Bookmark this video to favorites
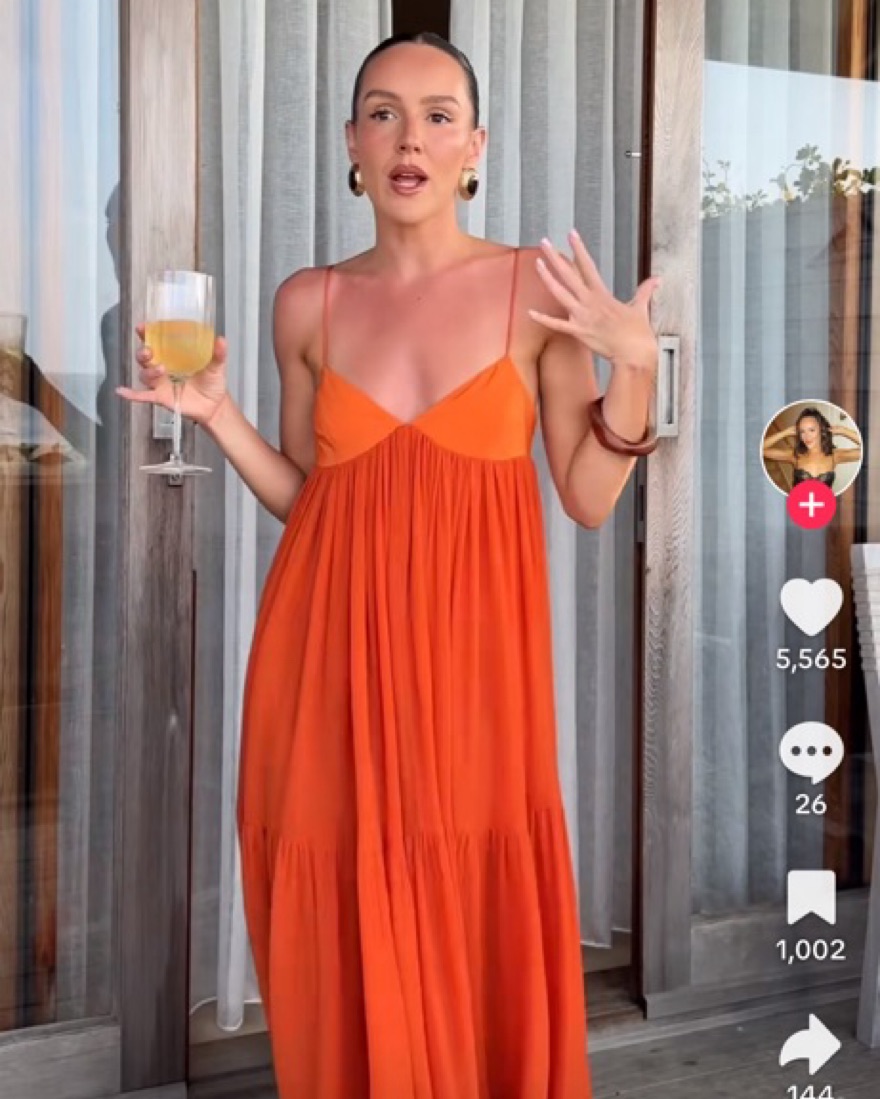The width and height of the screenshot is (880, 1099). (811, 897)
